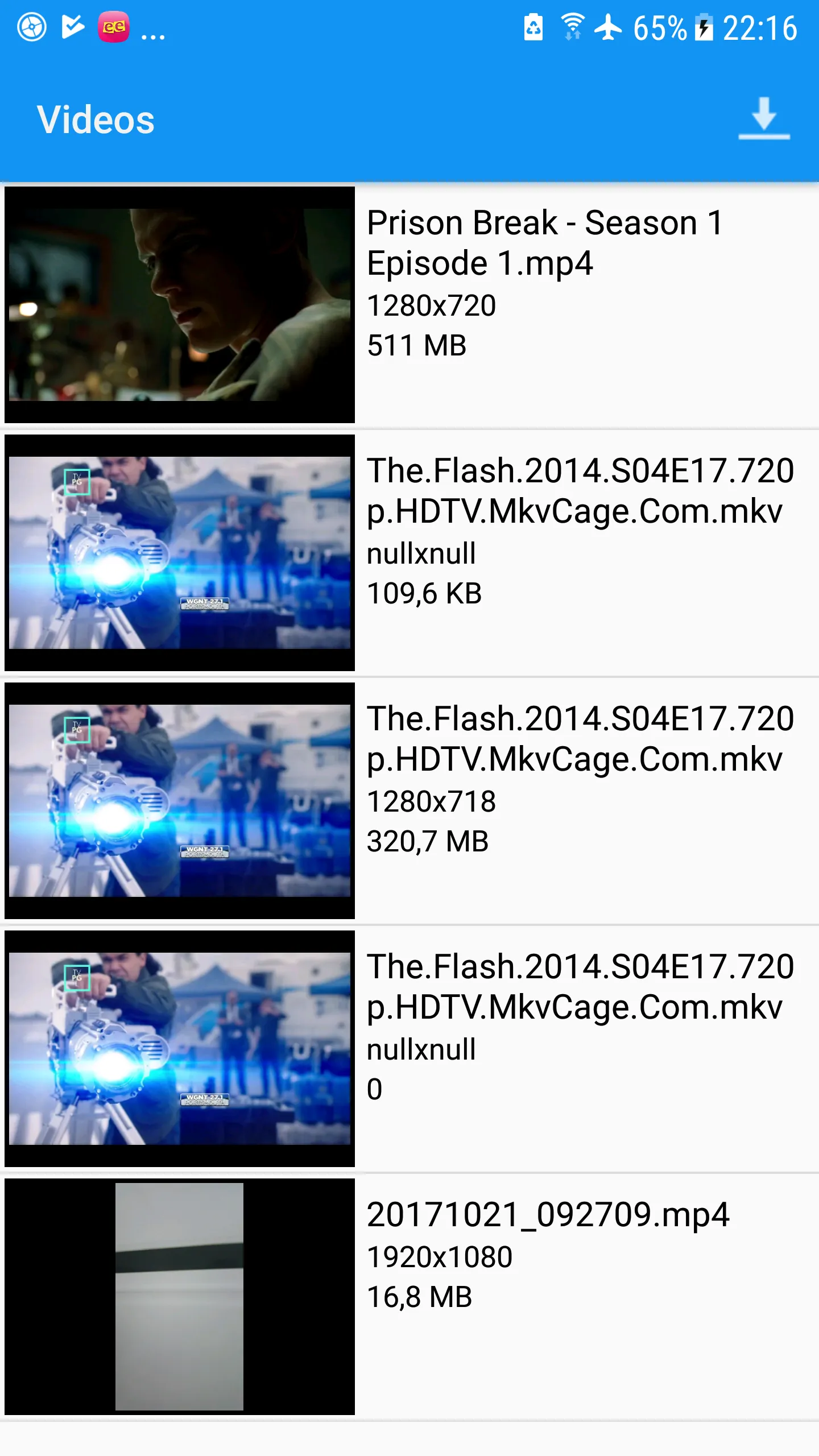Tap the download icon in the app bar
The width and height of the screenshot is (819, 1456).
tap(763, 119)
